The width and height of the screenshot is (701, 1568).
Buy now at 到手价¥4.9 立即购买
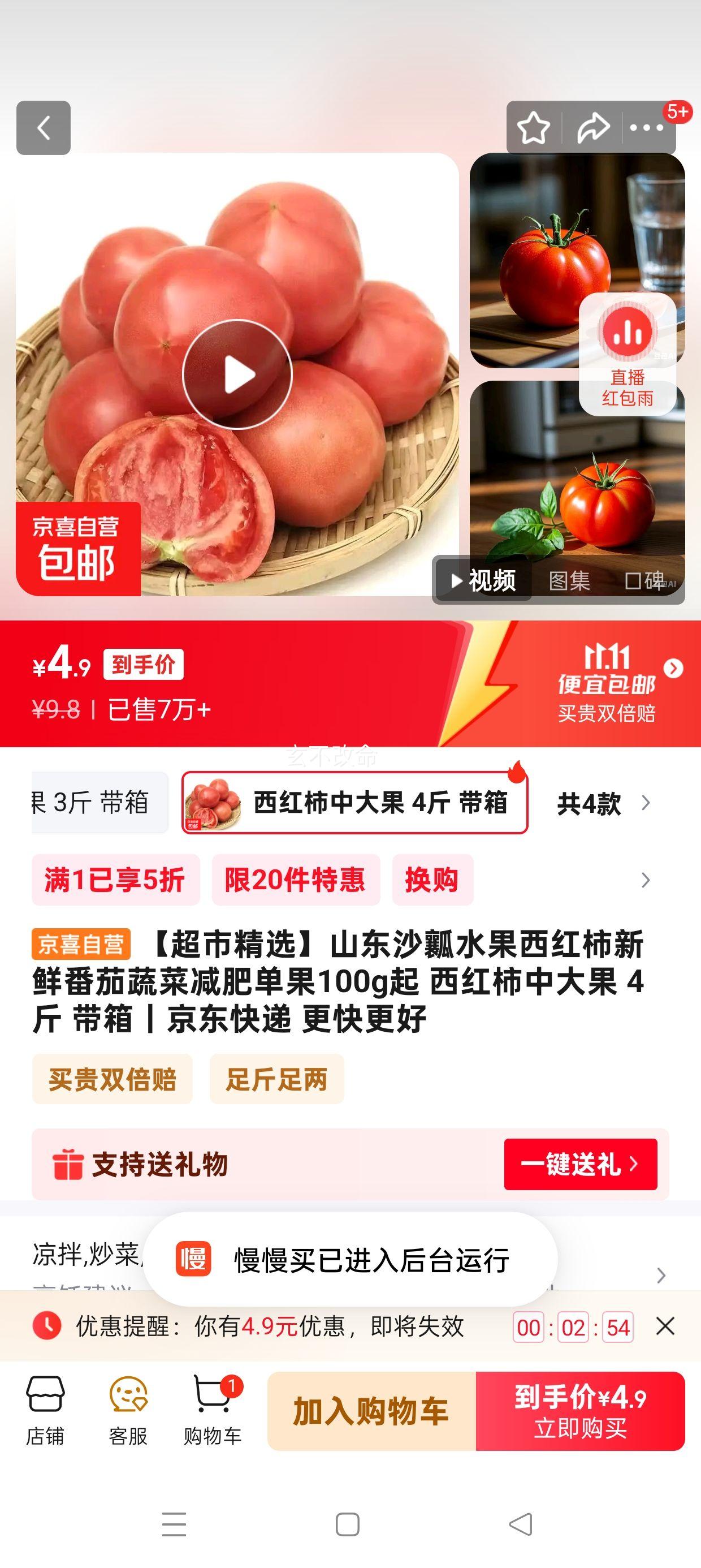[x=580, y=1411]
